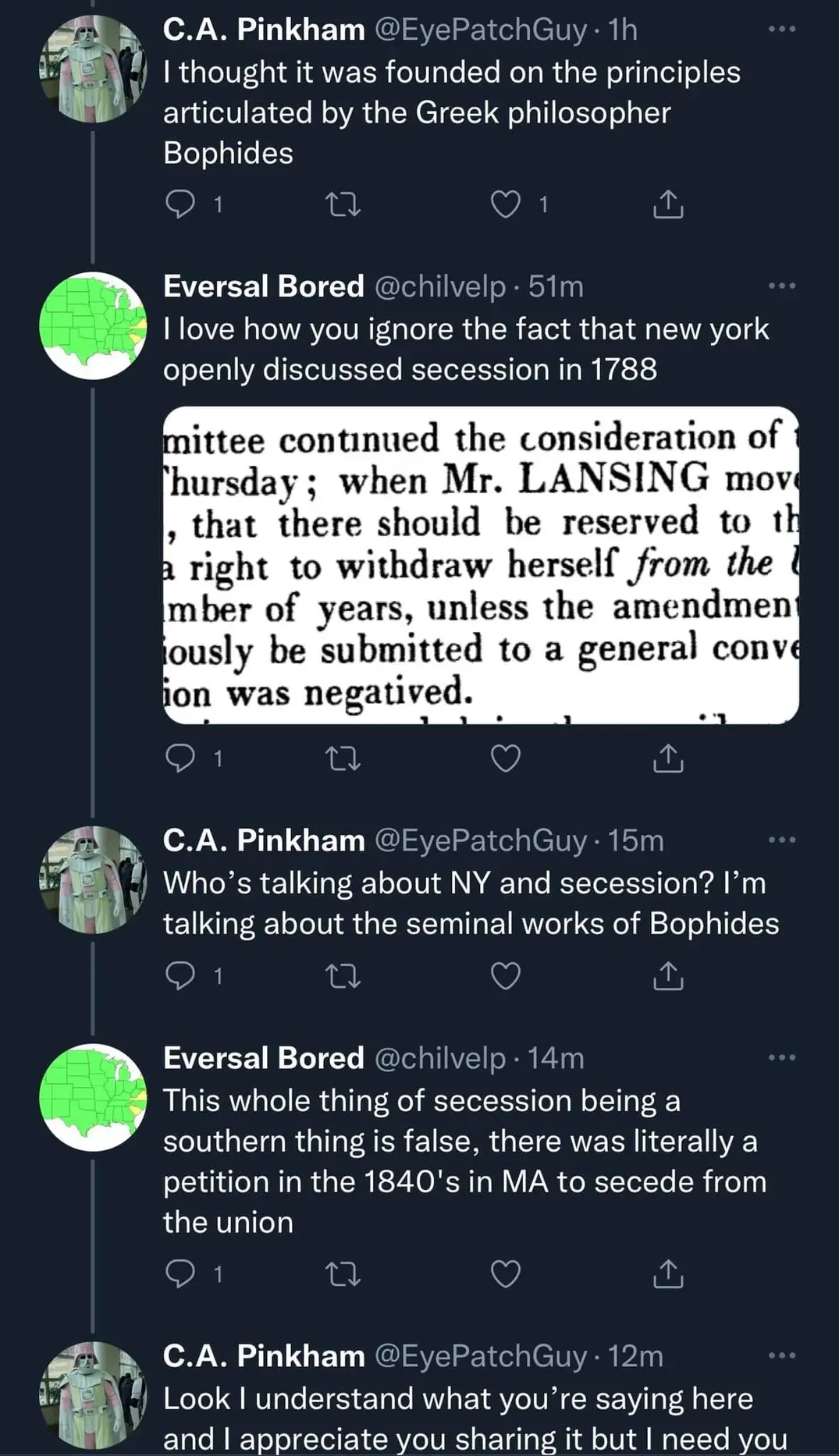Open overflow menu on Eversal Bored's 51m tweet

point(782,286)
